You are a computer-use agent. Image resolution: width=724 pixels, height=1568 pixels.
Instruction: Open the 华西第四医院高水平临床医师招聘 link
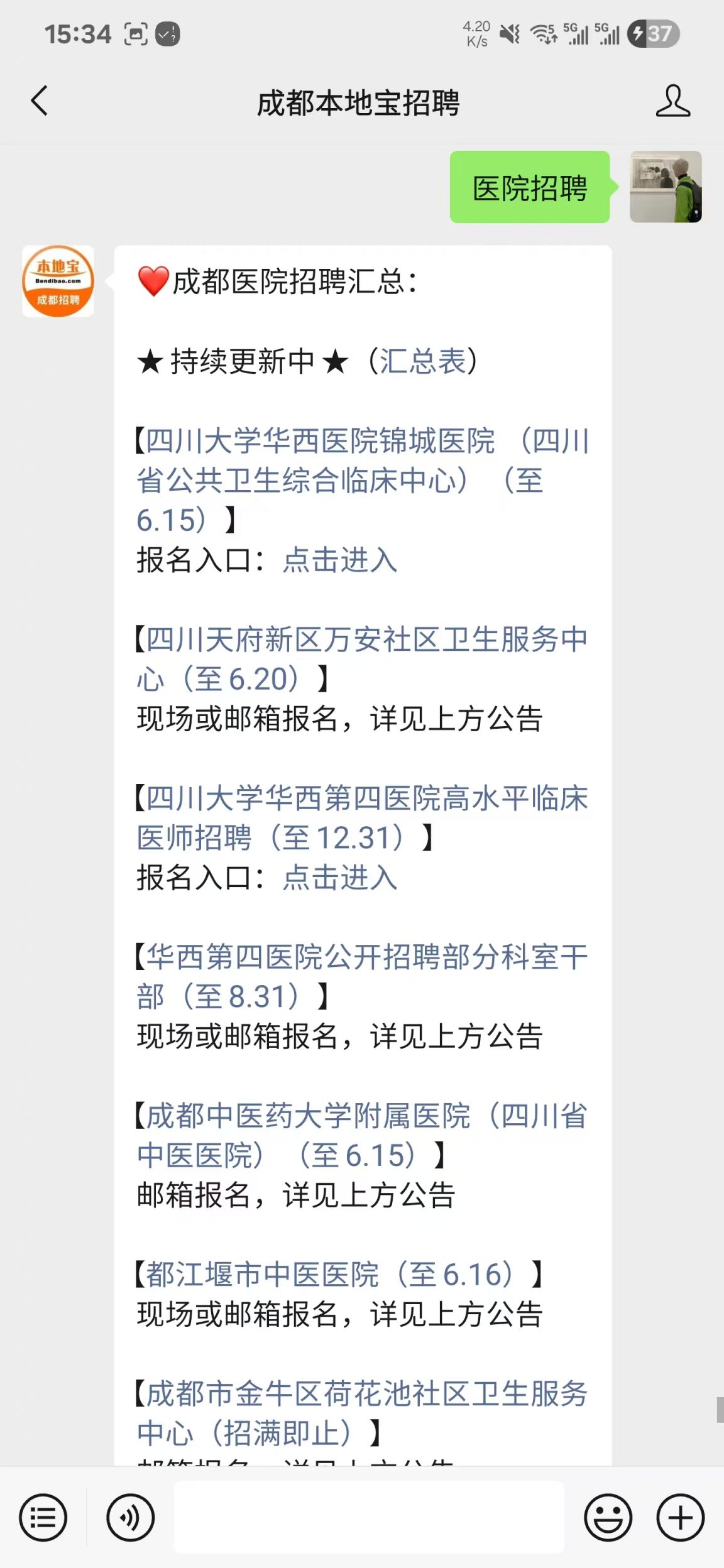pyautogui.click(x=365, y=799)
